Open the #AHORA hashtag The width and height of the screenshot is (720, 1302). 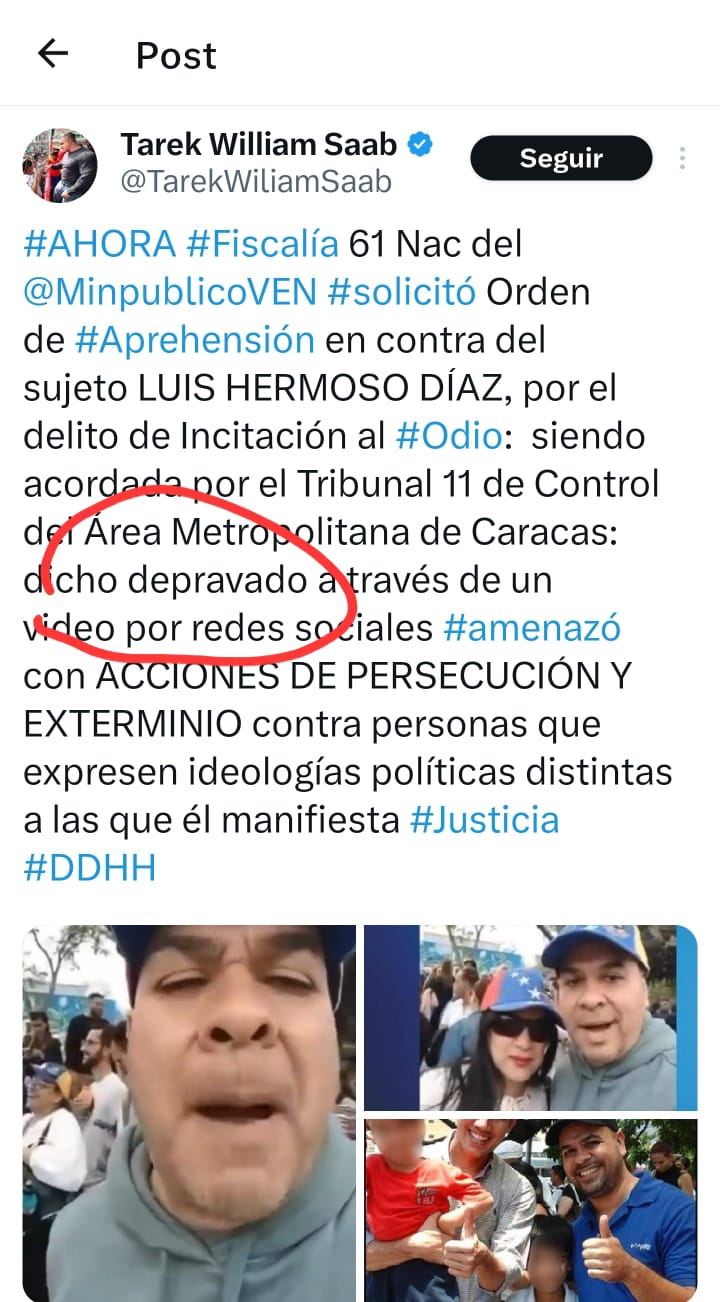(x=99, y=243)
